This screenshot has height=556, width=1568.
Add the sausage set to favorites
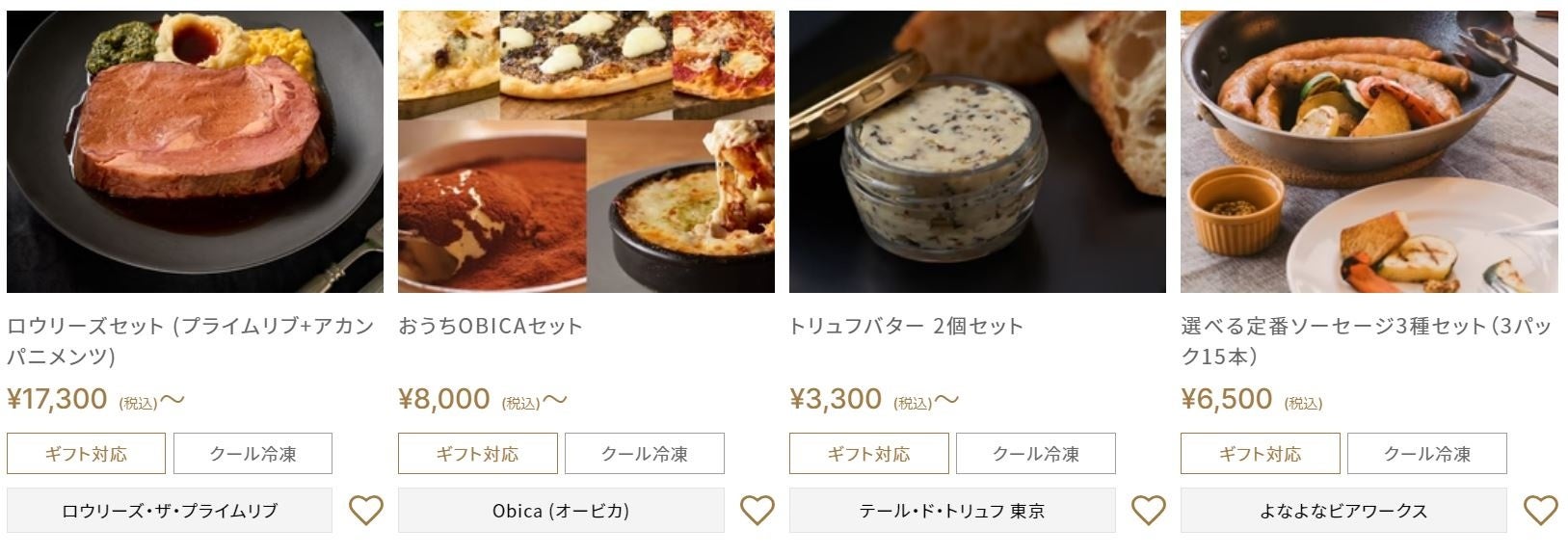click(x=1540, y=510)
